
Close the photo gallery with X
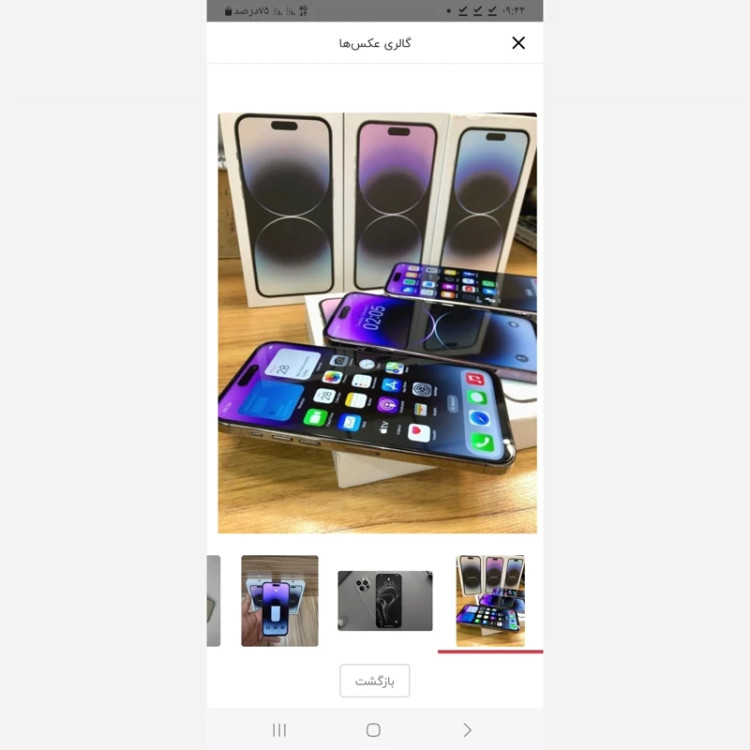[x=518, y=43]
